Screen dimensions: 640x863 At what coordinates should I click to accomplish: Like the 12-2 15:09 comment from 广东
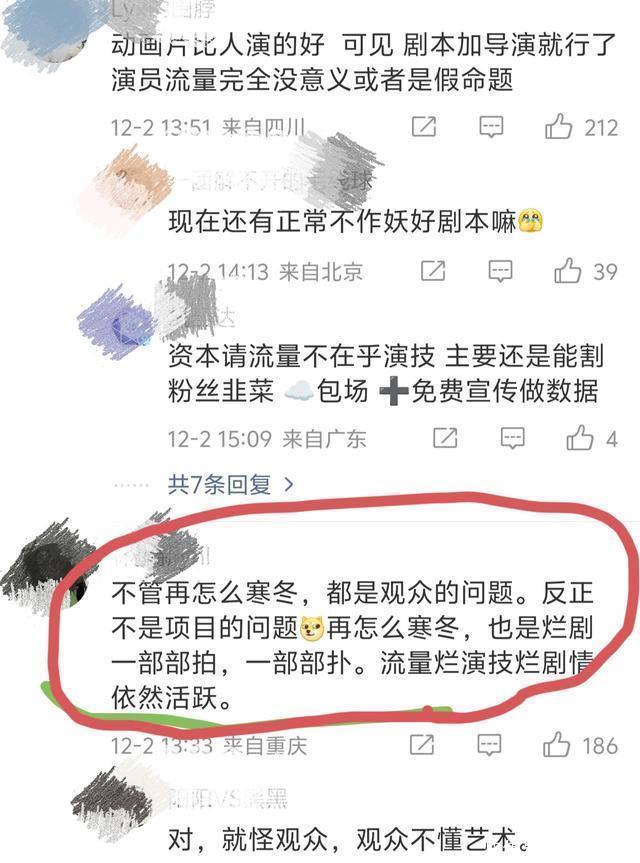[x=580, y=437]
